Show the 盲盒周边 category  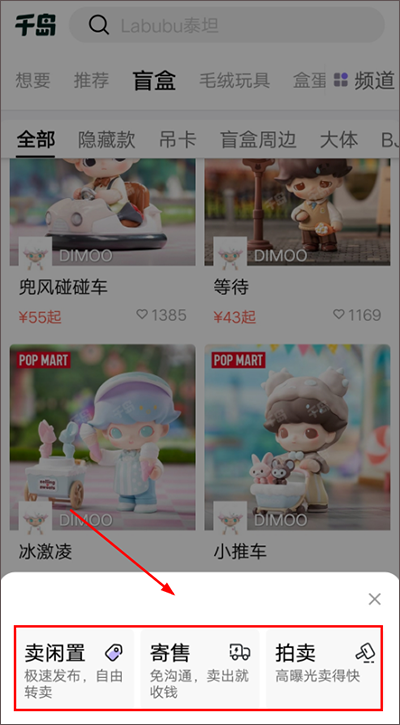coord(258,140)
